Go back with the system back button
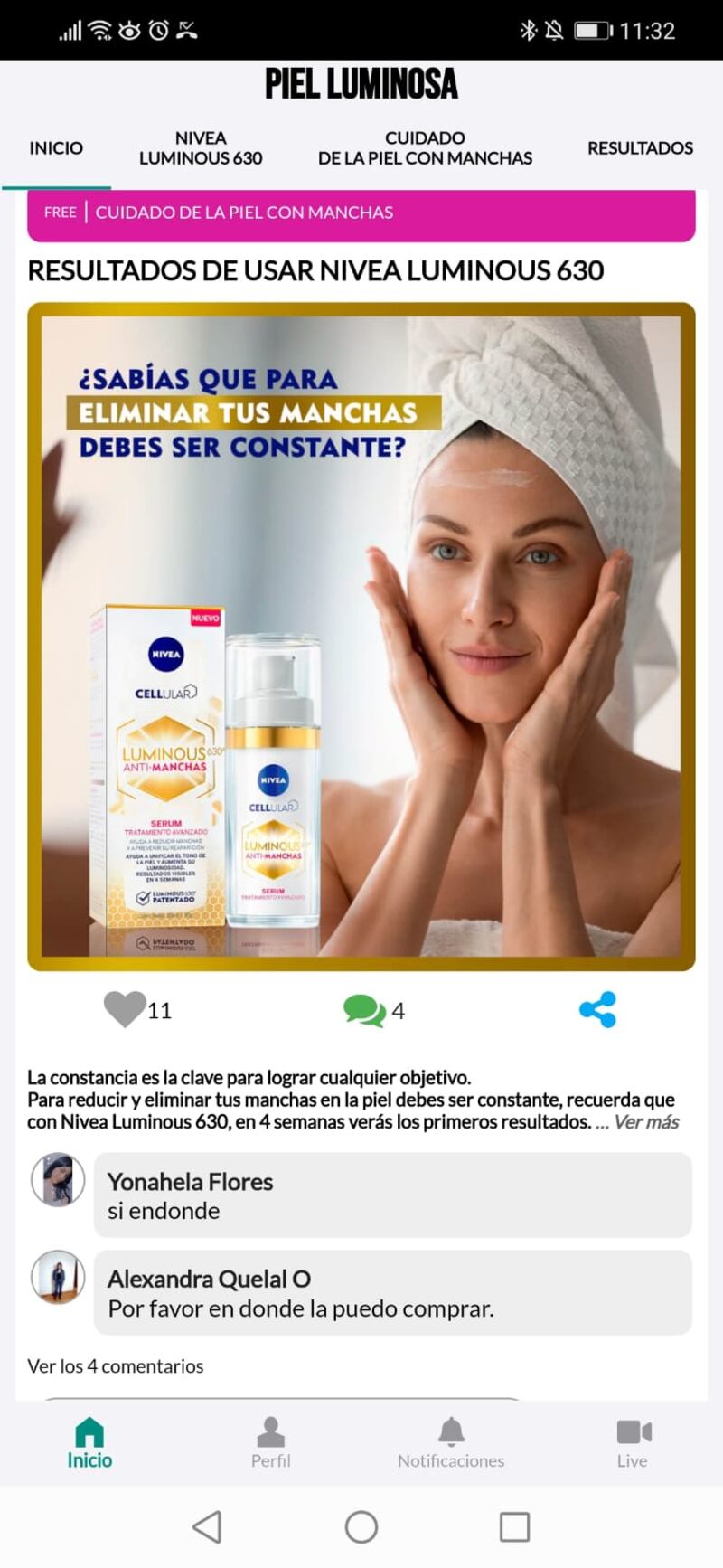Screen dimensions: 723x1568 tap(208, 1527)
